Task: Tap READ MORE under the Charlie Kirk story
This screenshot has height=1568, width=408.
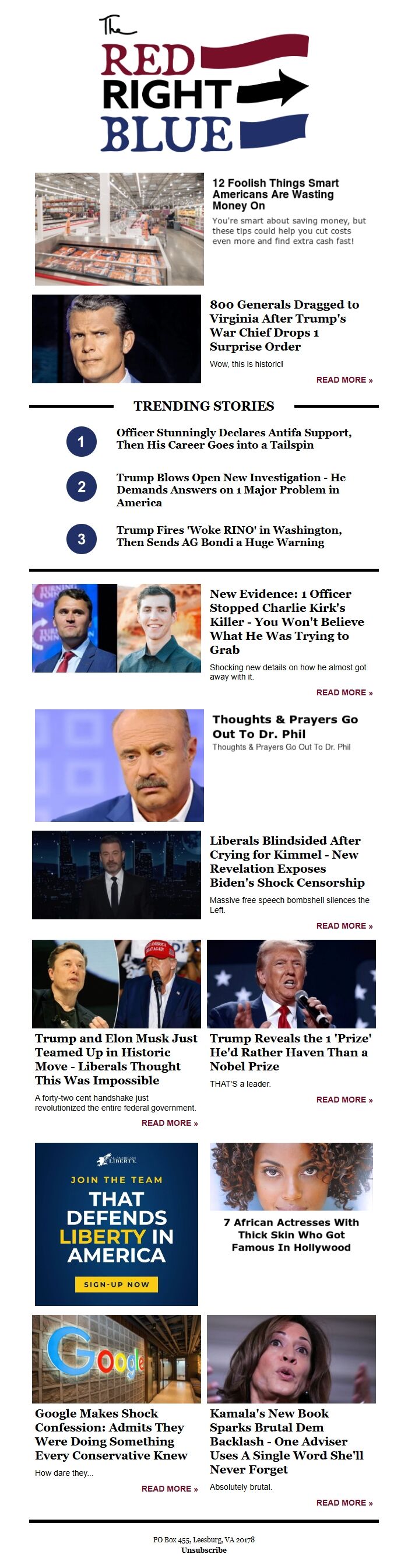Action: coord(343,692)
